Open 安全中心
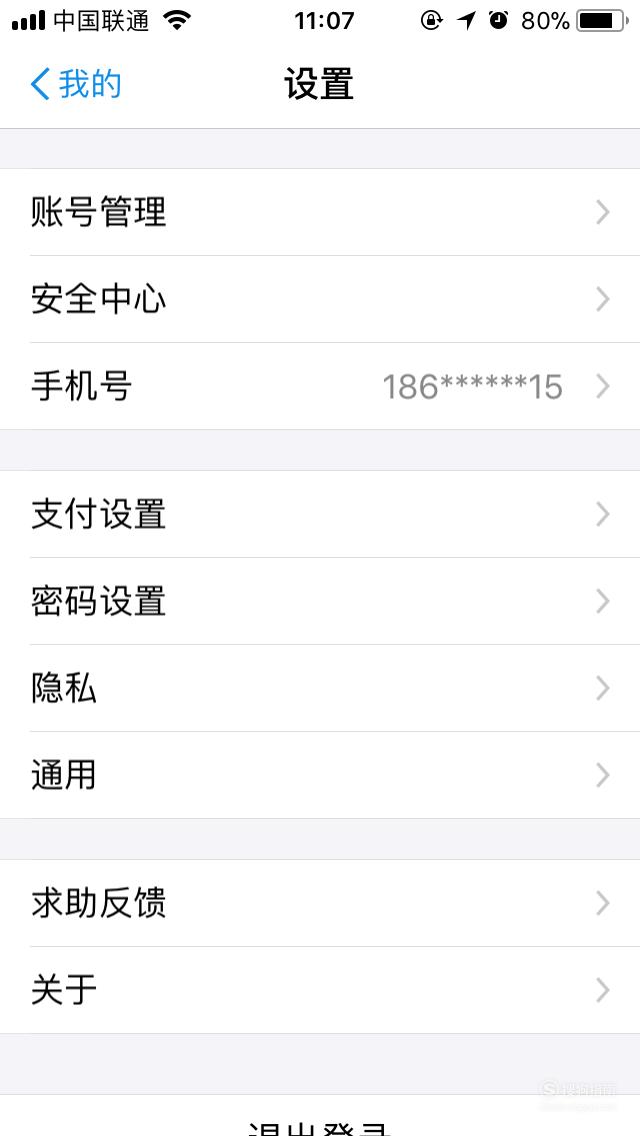Image resolution: width=640 pixels, height=1136 pixels. (x=320, y=299)
